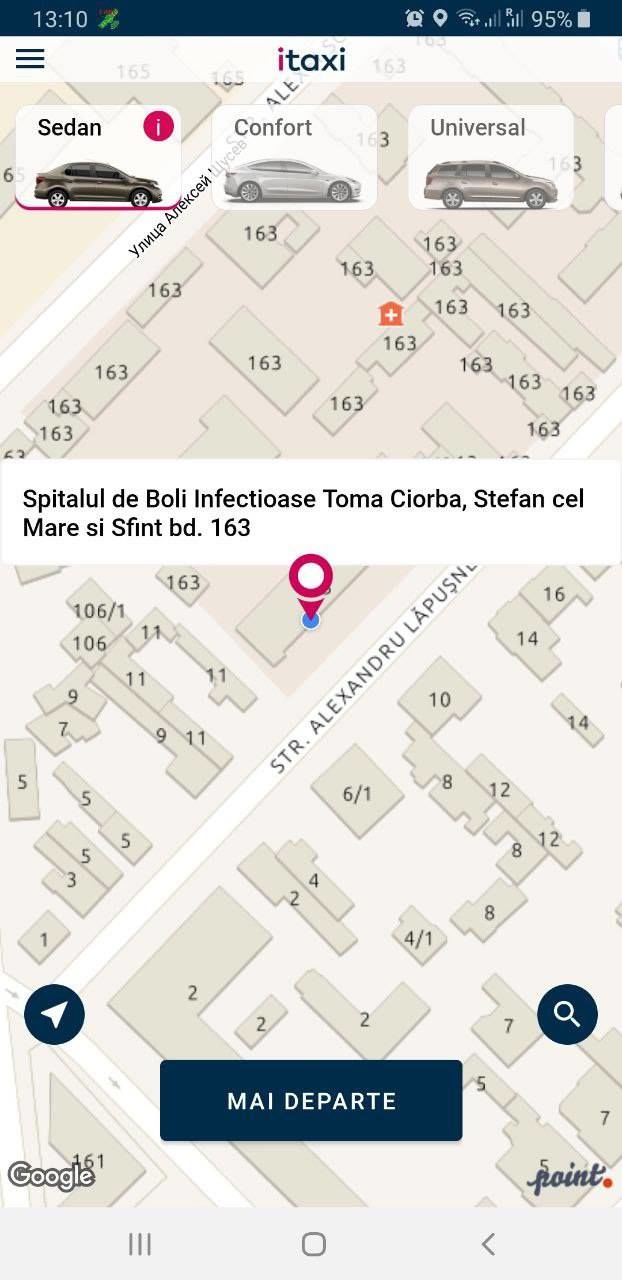Screen dimensions: 622x1280
Task: Edit the pickup address field
Action: [310, 512]
